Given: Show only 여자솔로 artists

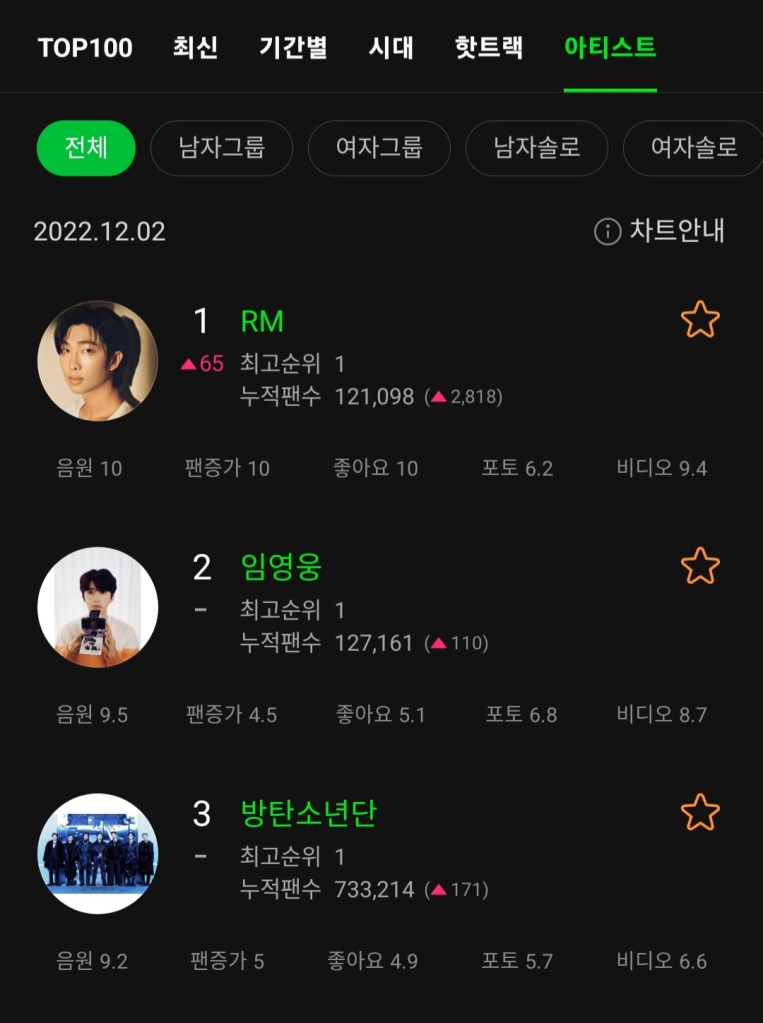Looking at the screenshot, I should (693, 148).
